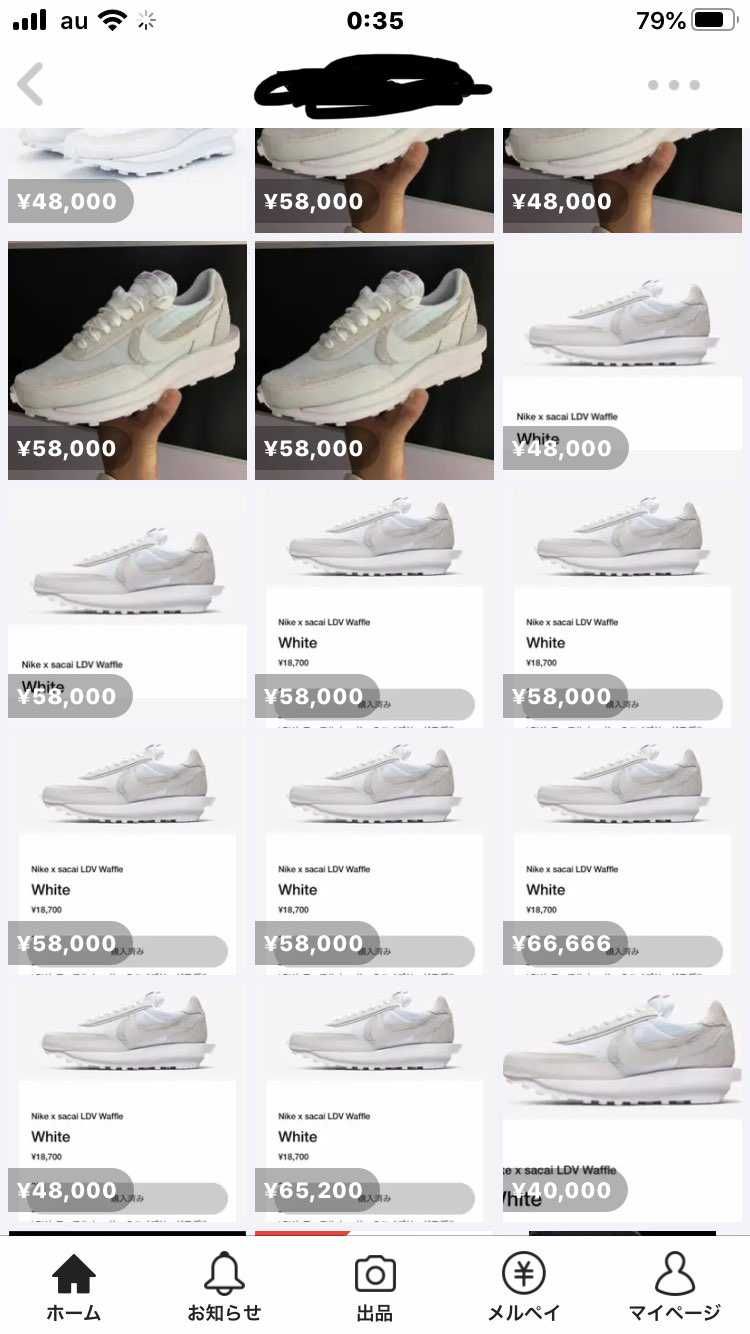Open the お知らせ notifications tab
This screenshot has width=750, height=1334.
(224, 1287)
